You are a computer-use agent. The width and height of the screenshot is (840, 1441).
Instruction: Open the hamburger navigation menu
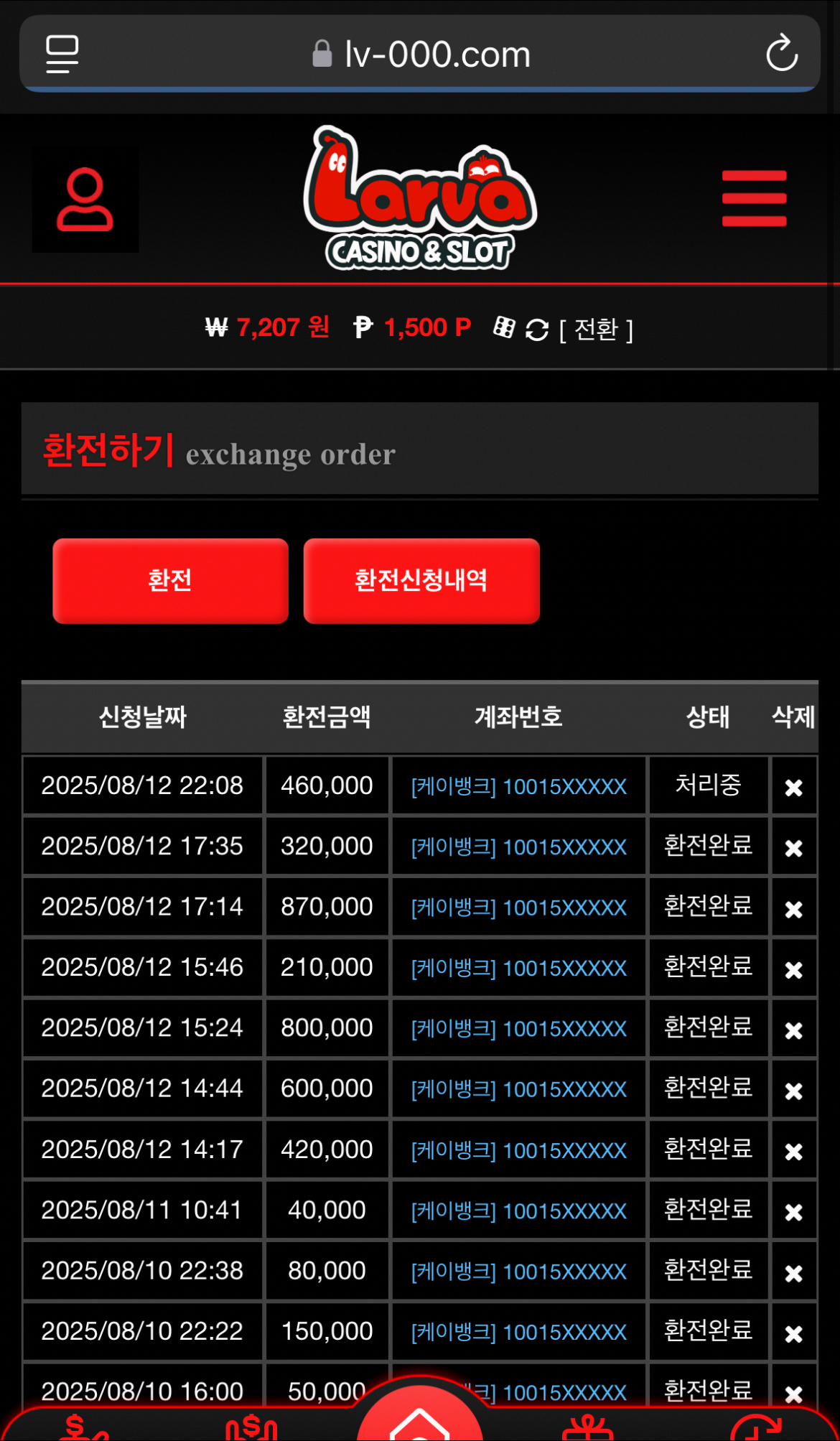tap(754, 199)
